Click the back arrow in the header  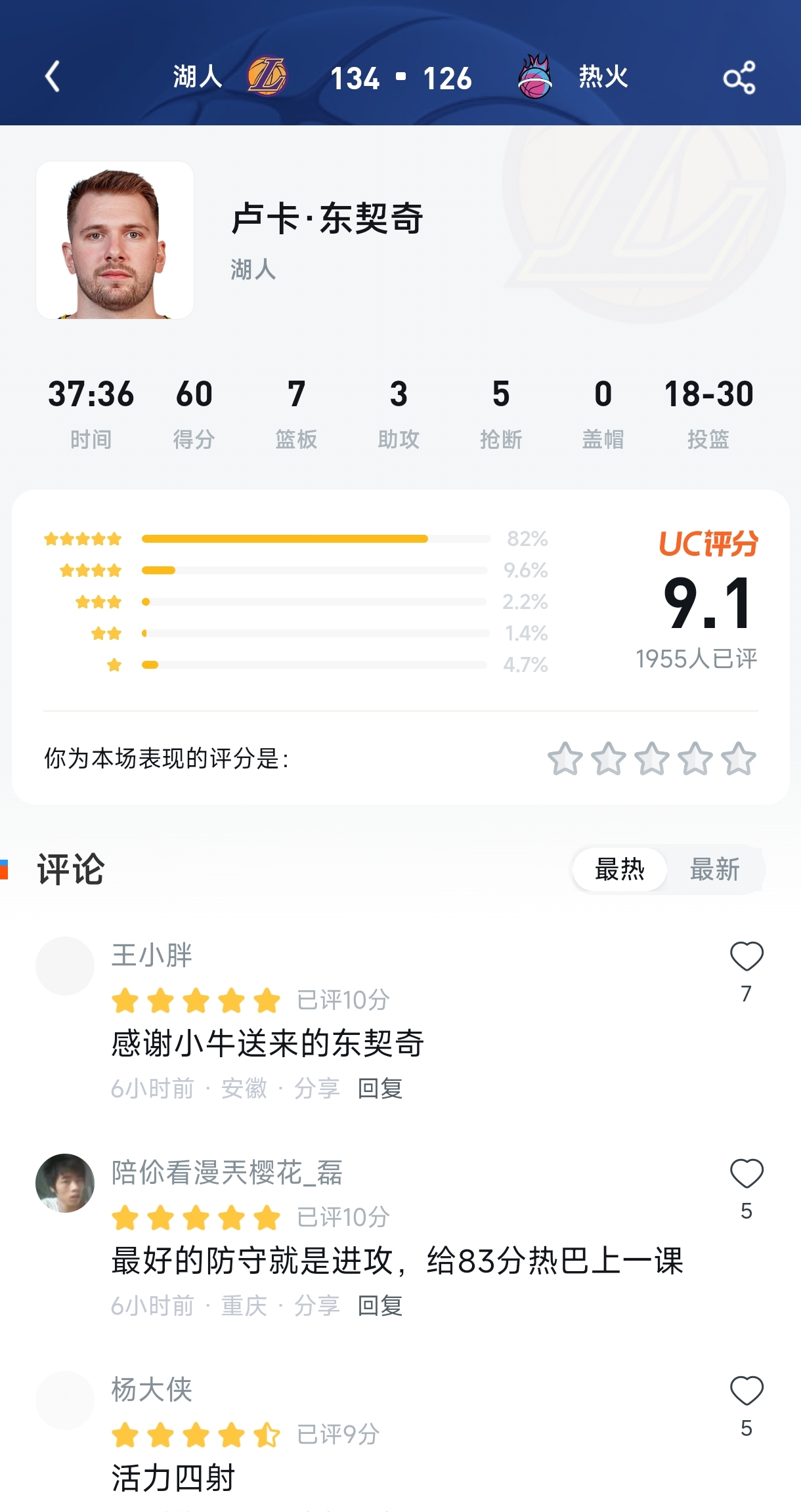53,77
